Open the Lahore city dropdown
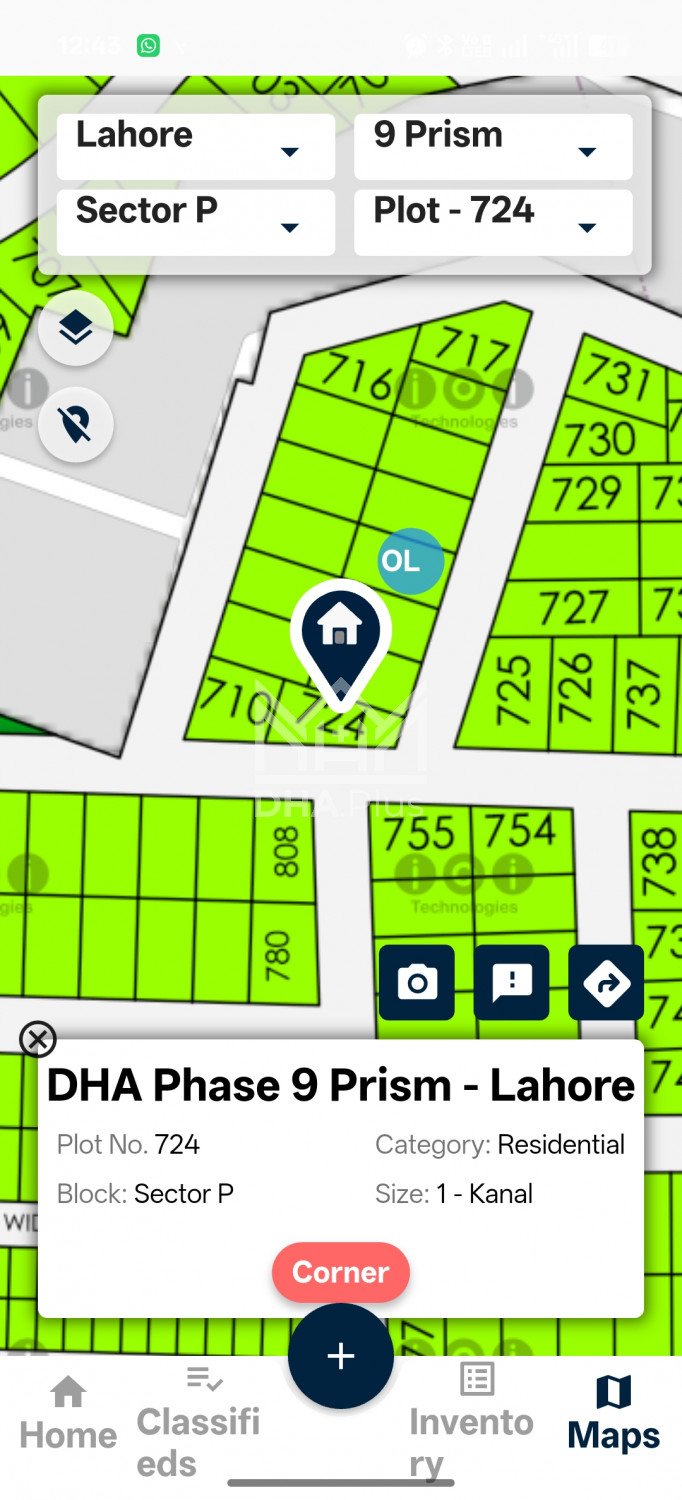The image size is (682, 1500). [195, 146]
